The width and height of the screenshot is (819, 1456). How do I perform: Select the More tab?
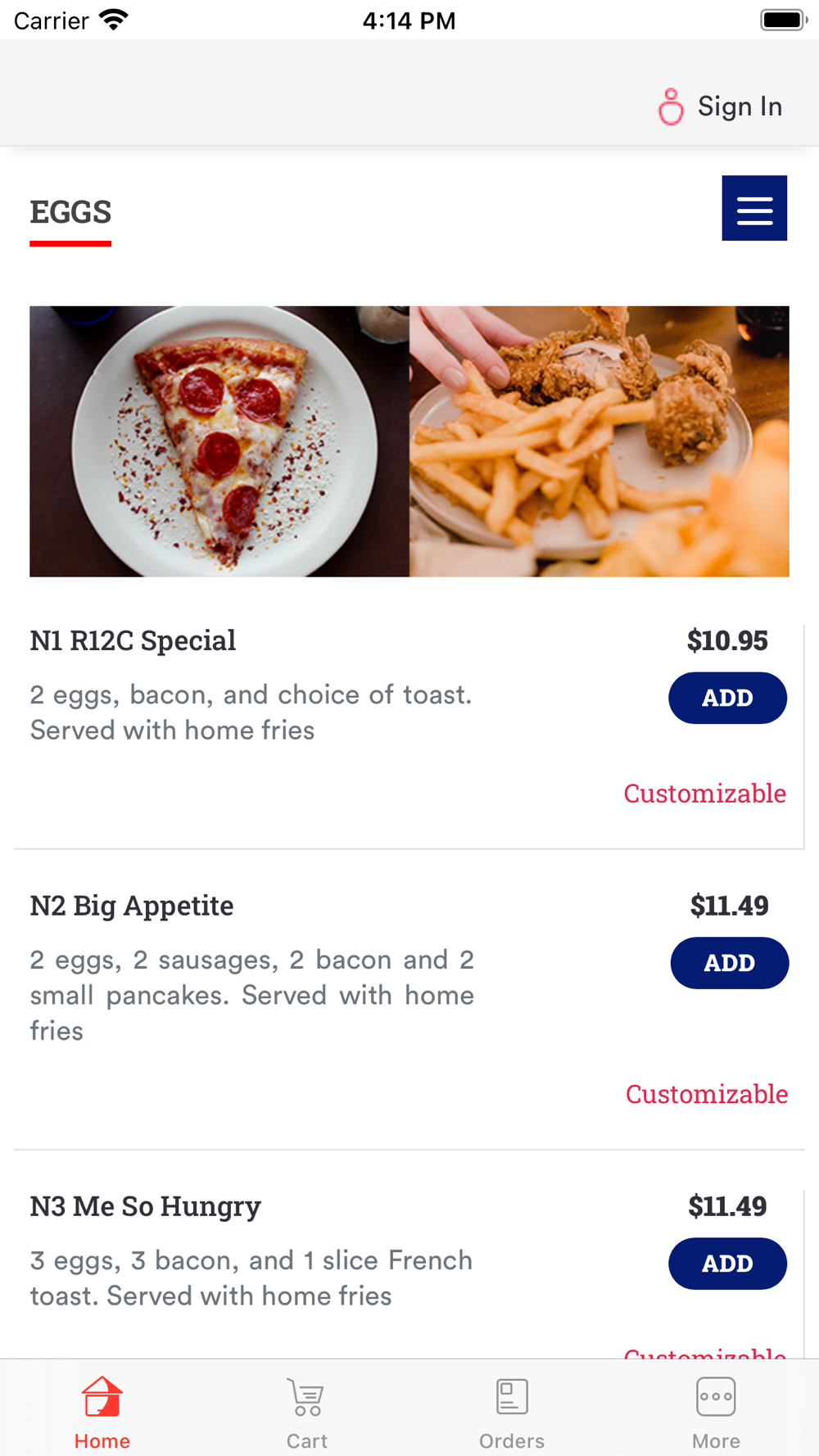[x=716, y=1412]
